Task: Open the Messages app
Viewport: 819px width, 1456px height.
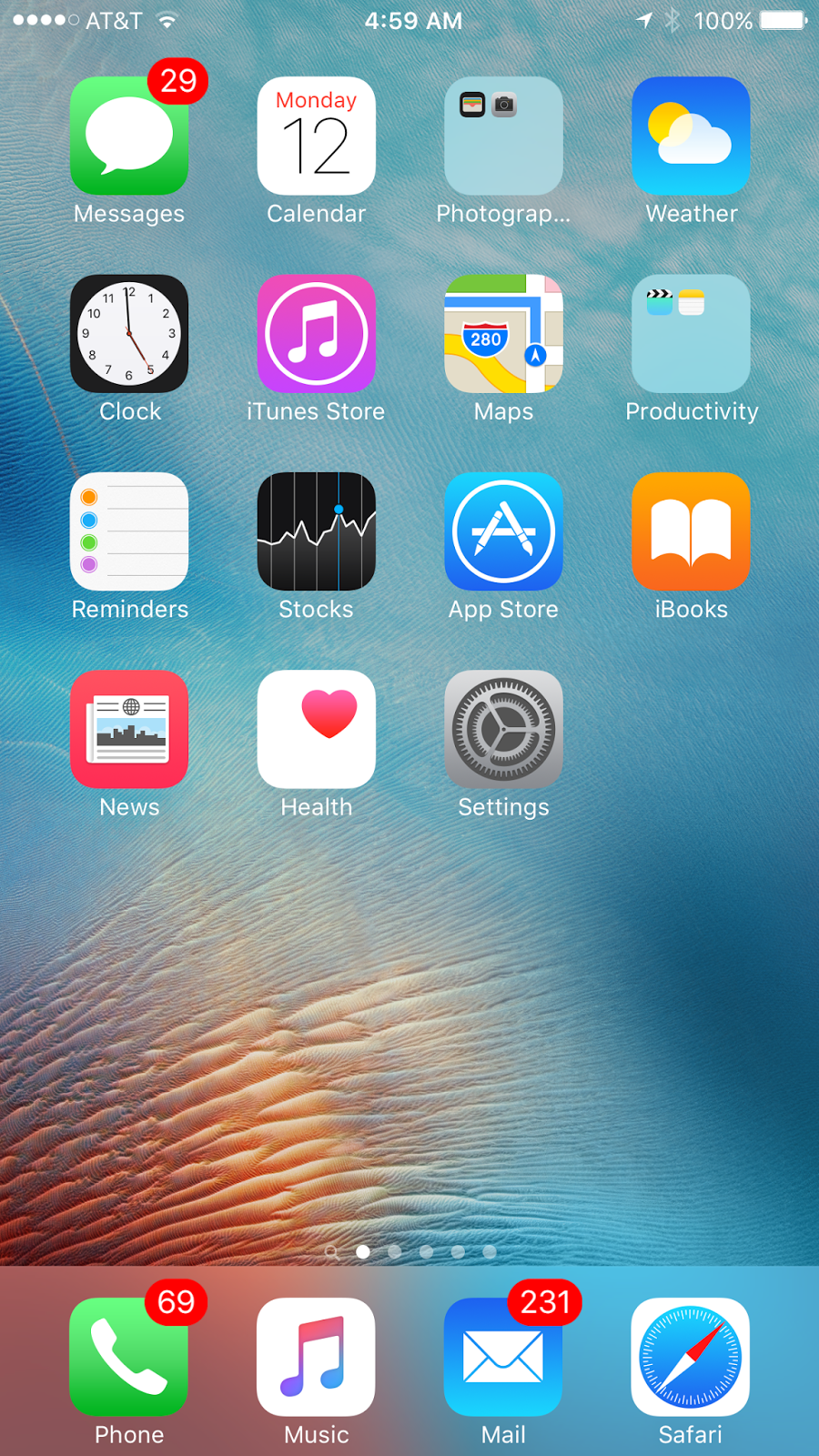Action: 129,136
